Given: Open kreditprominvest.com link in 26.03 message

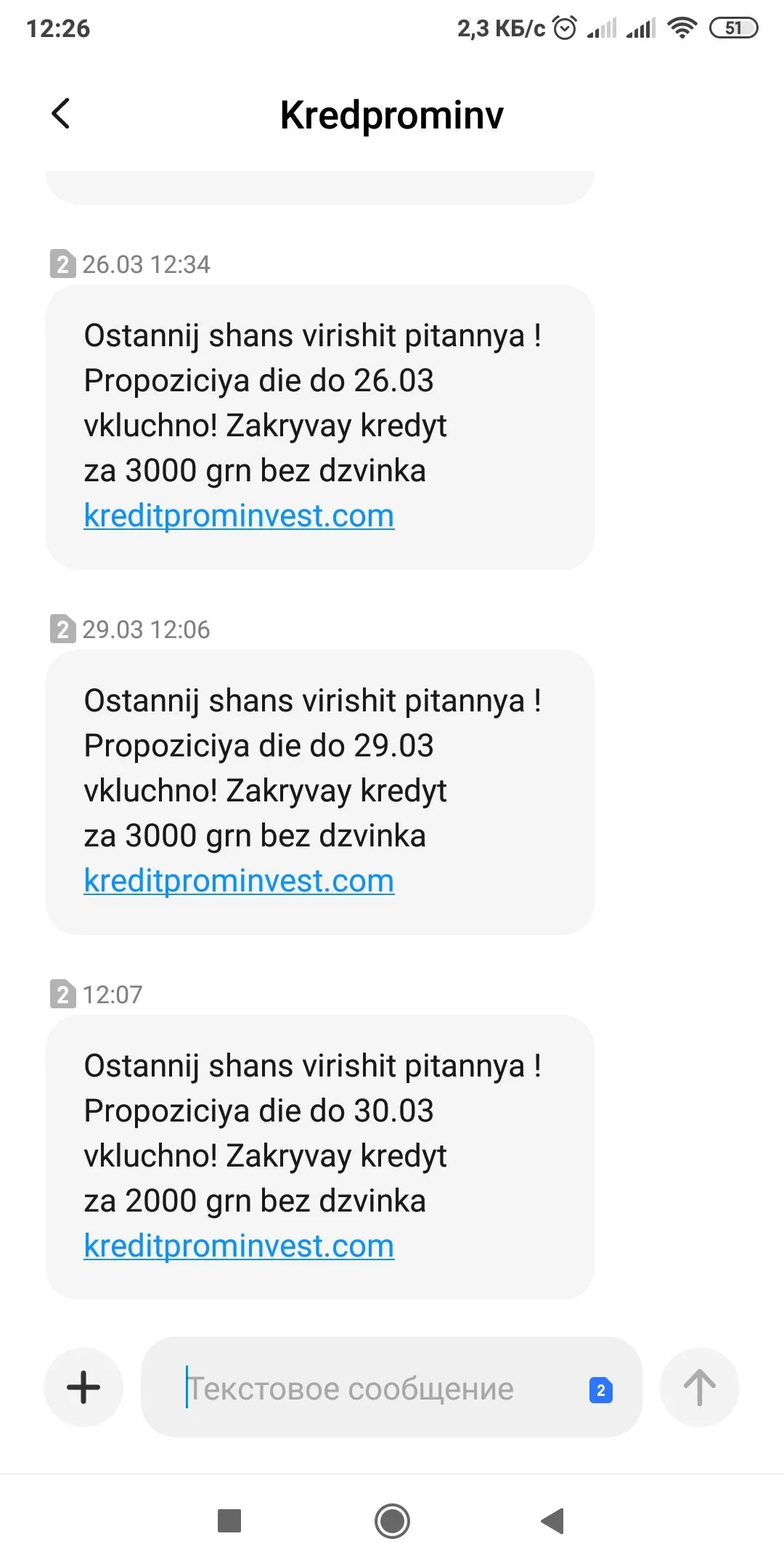Looking at the screenshot, I should 239,516.
